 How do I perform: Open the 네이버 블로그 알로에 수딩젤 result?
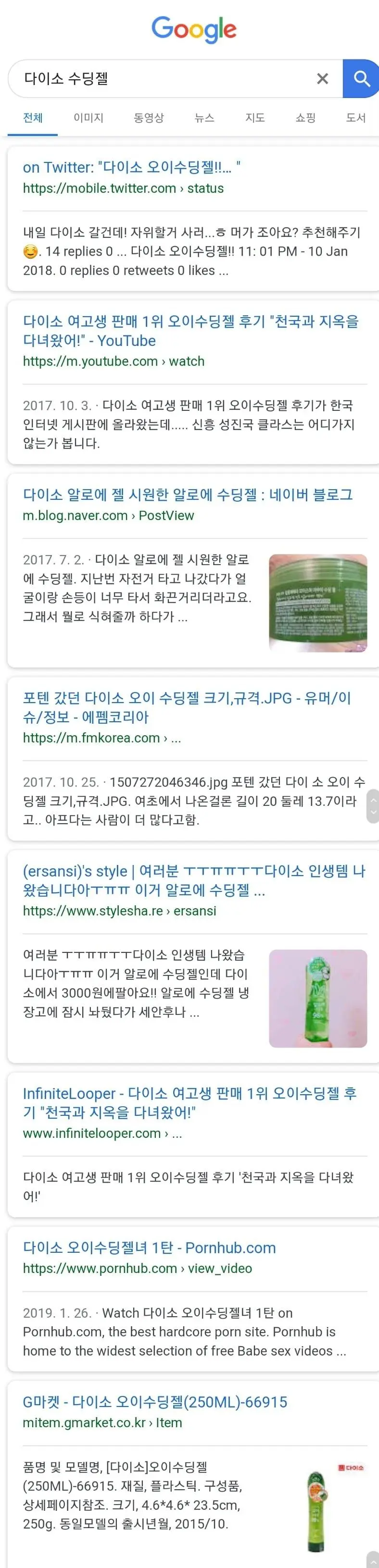coord(188,495)
